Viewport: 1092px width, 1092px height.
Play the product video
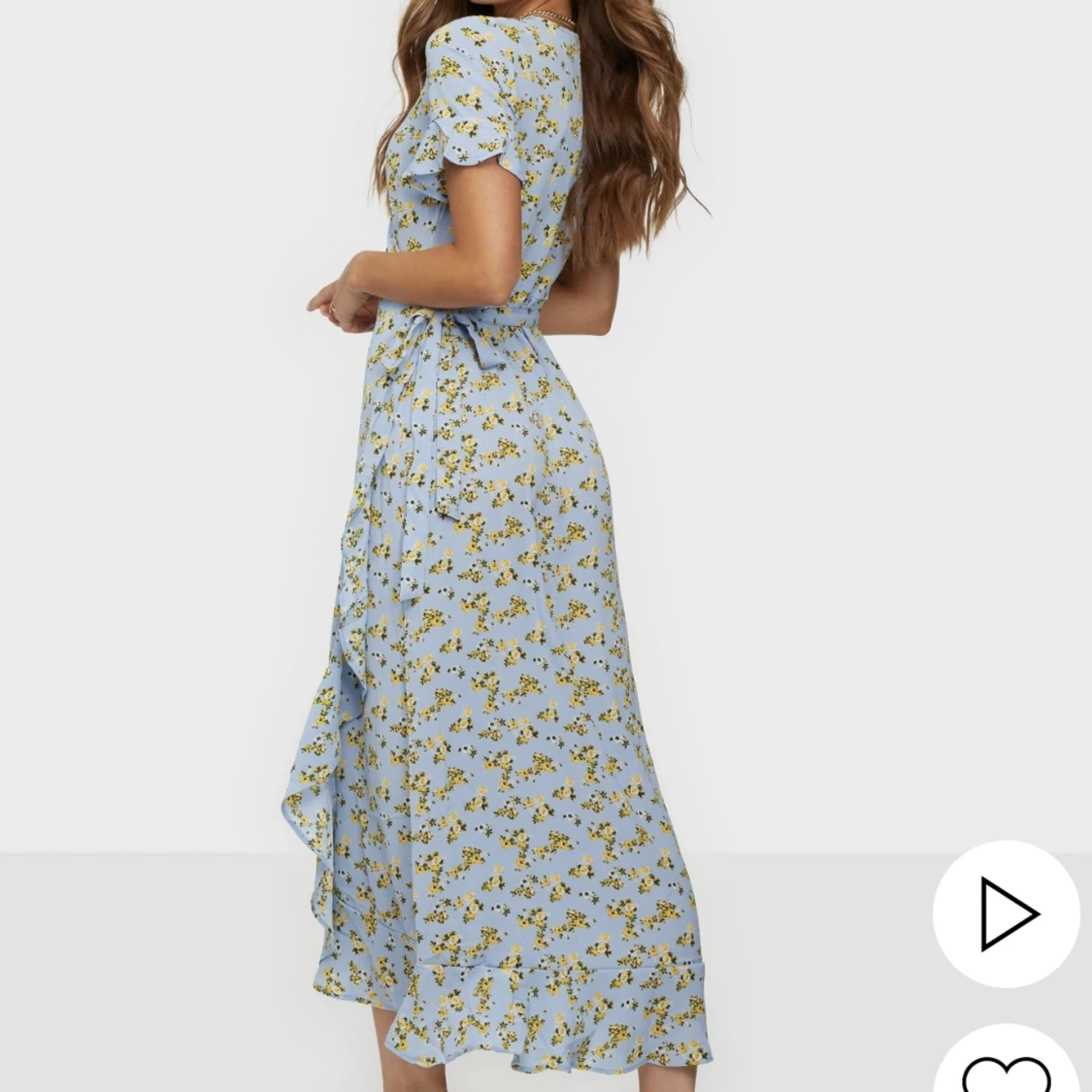(x=1007, y=913)
